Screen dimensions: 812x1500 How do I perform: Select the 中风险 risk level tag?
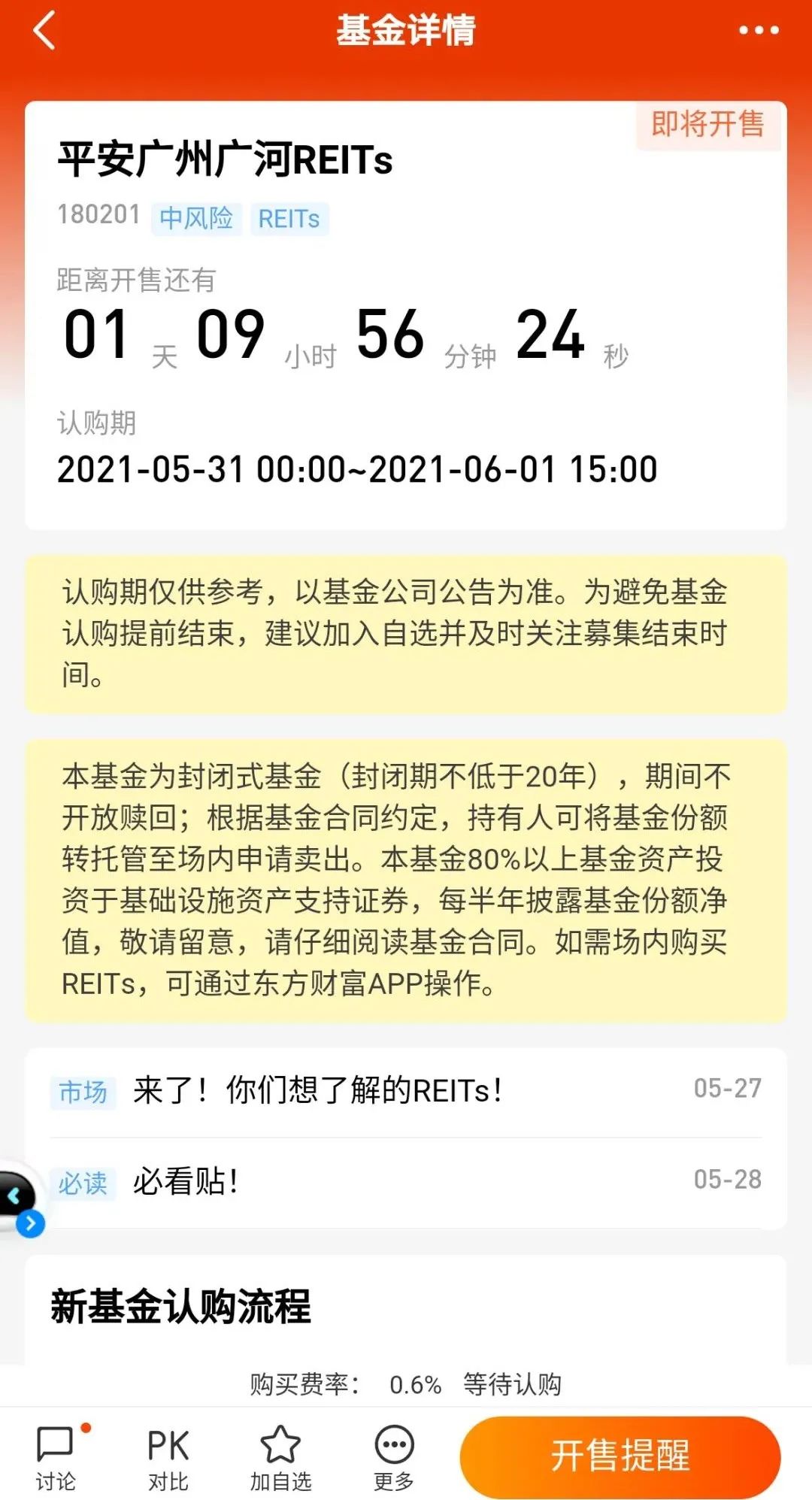(197, 218)
